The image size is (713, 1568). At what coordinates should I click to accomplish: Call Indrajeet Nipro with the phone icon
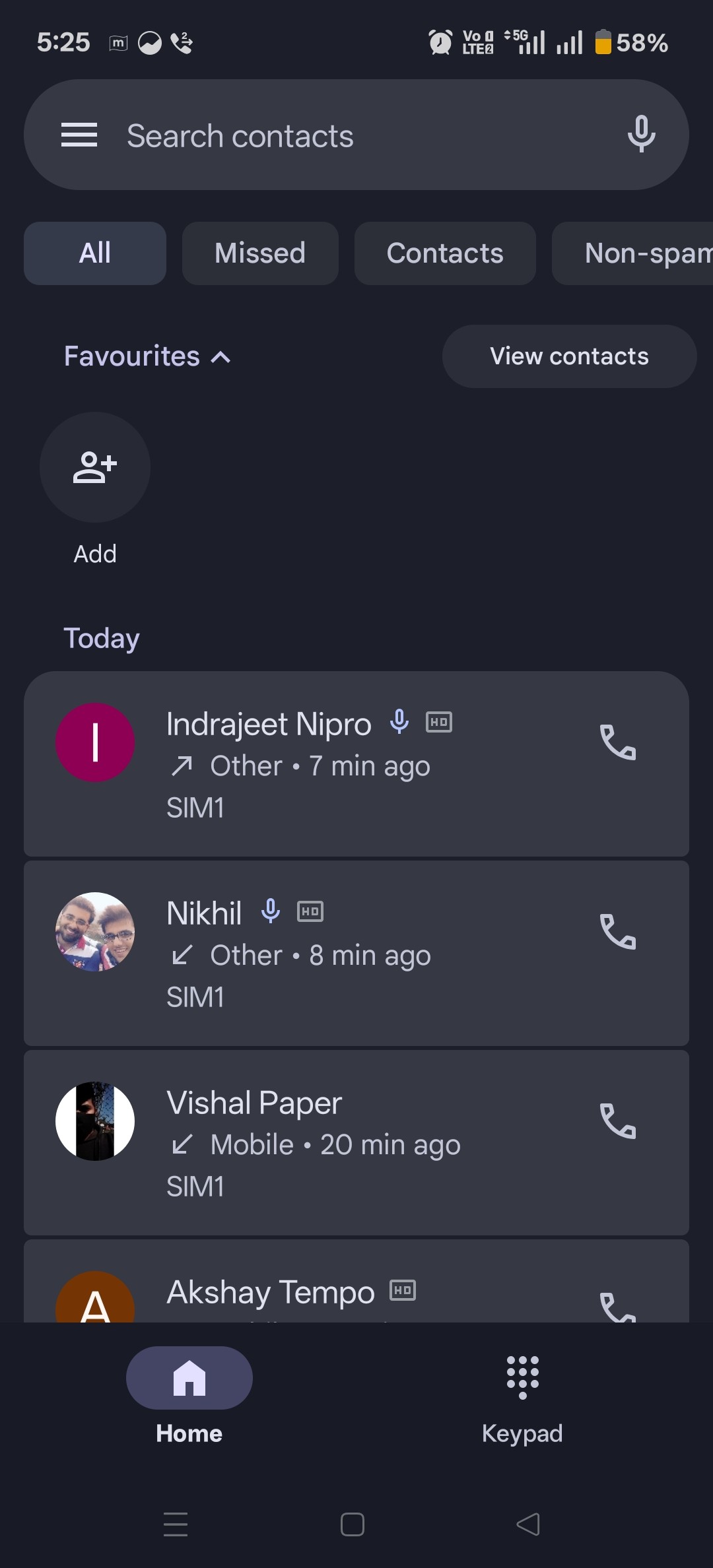tap(617, 743)
